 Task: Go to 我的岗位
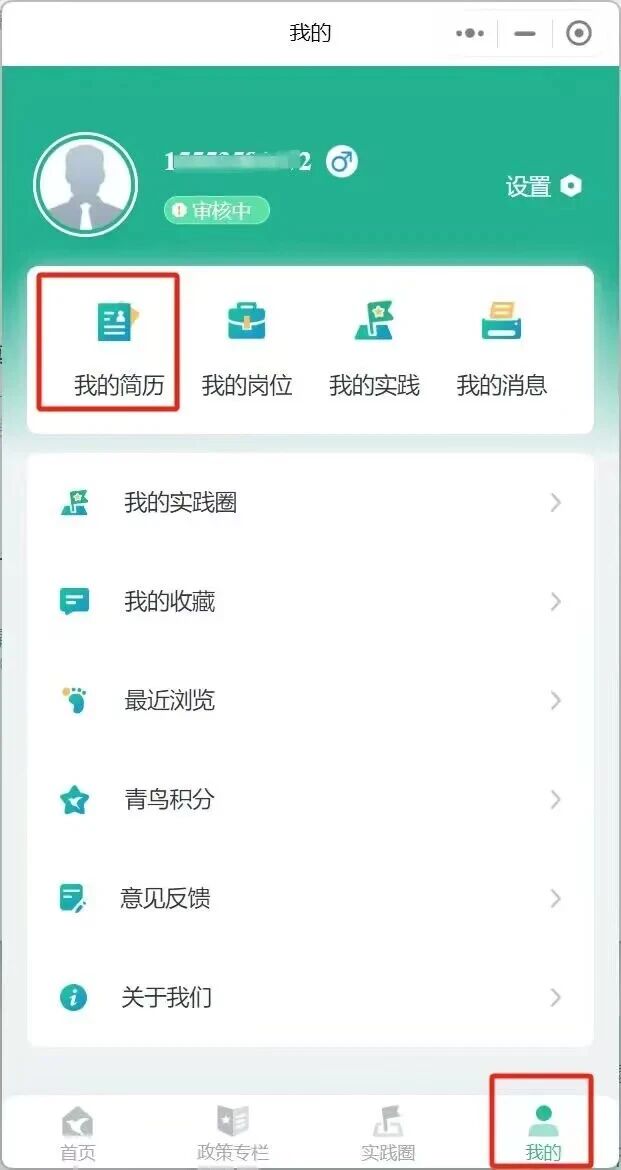click(246, 346)
